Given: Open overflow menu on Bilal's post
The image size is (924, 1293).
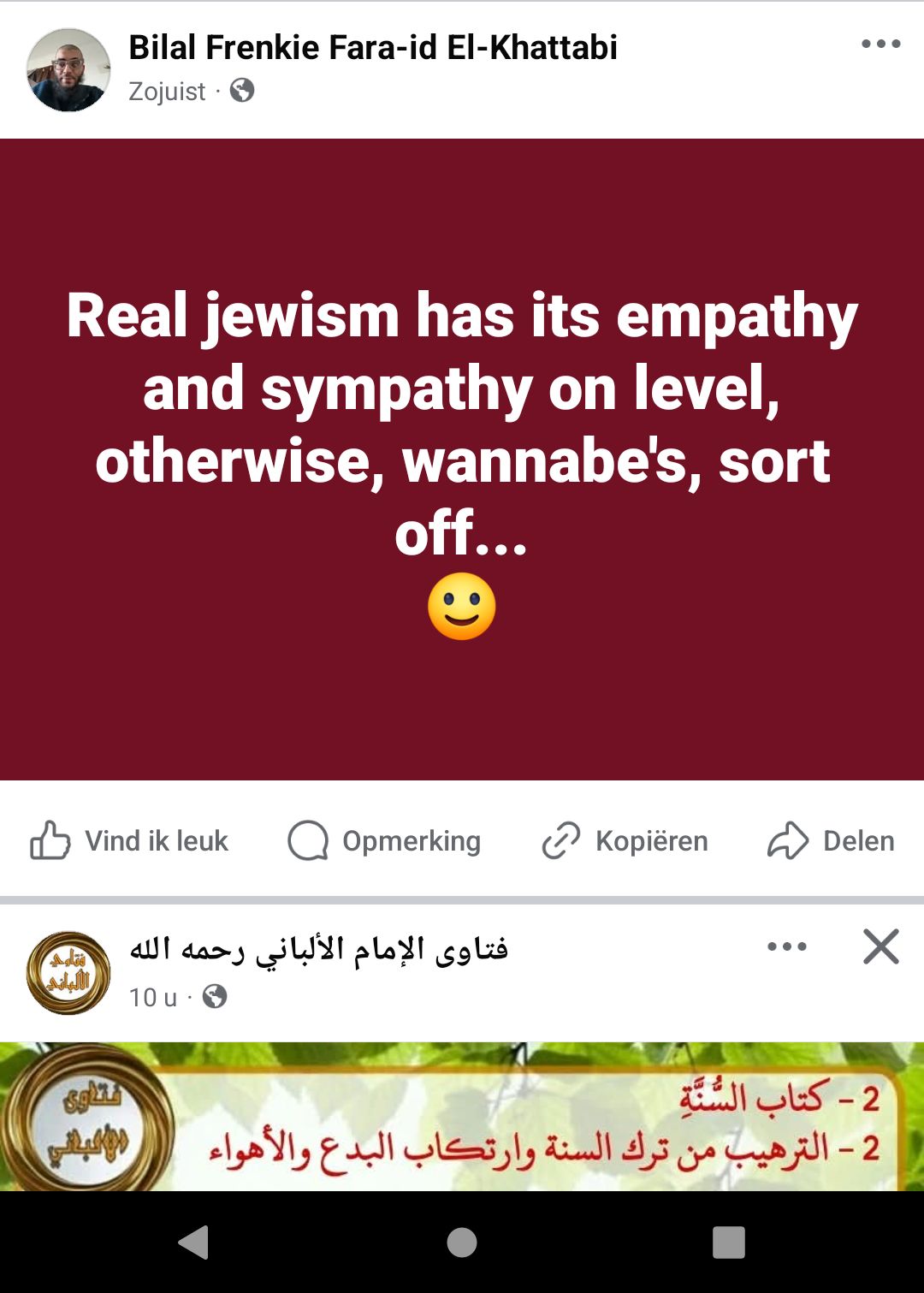Looking at the screenshot, I should pos(880,44).
